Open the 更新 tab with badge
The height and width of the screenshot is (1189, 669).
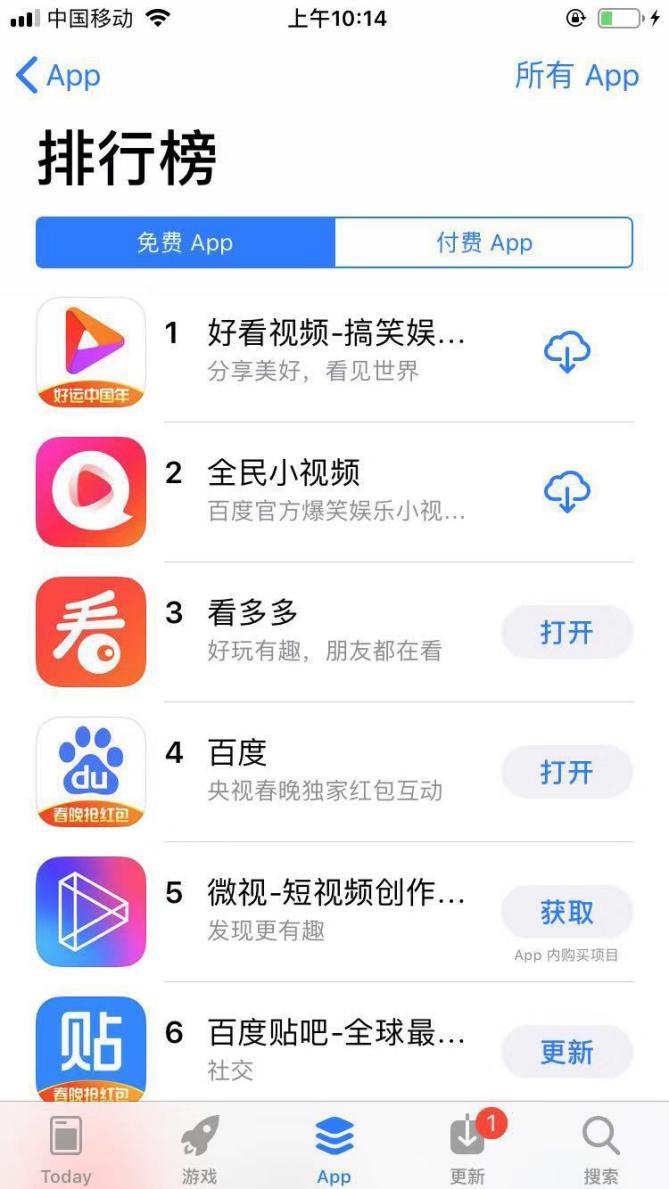467,1149
